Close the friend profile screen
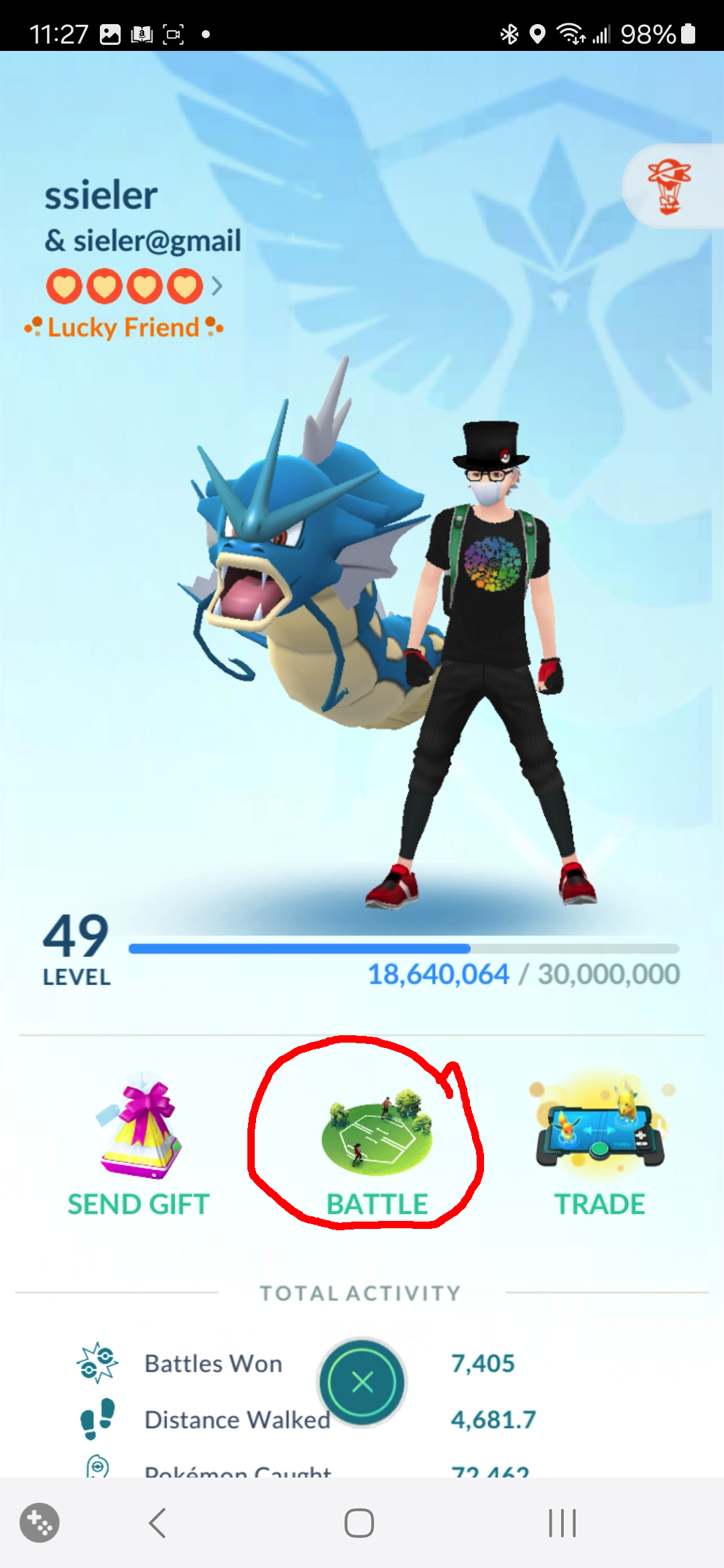724x1568 pixels. click(x=362, y=1382)
